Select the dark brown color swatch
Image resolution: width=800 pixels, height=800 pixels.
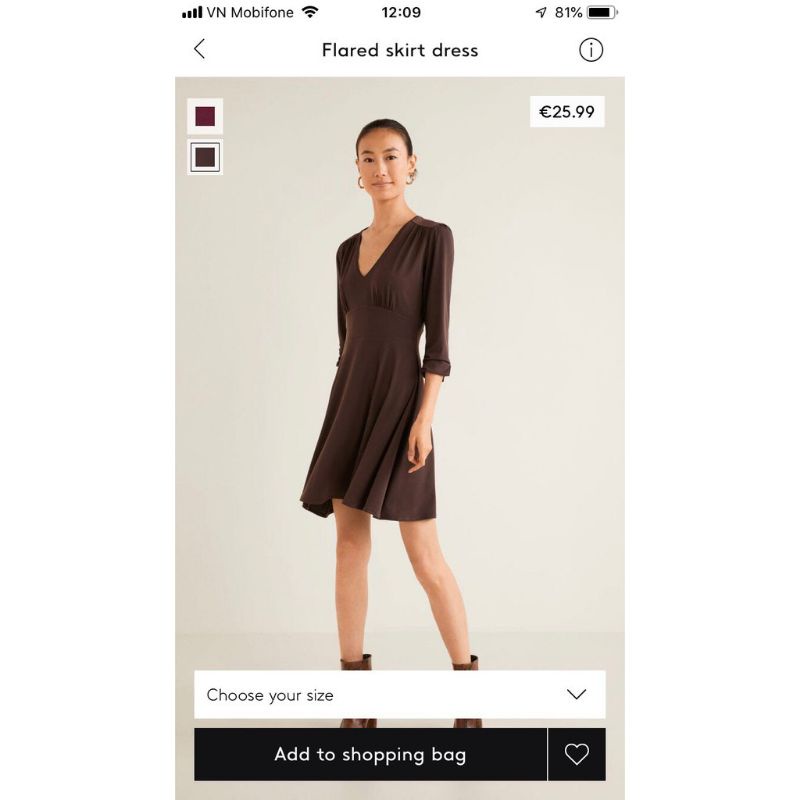pyautogui.click(x=205, y=157)
